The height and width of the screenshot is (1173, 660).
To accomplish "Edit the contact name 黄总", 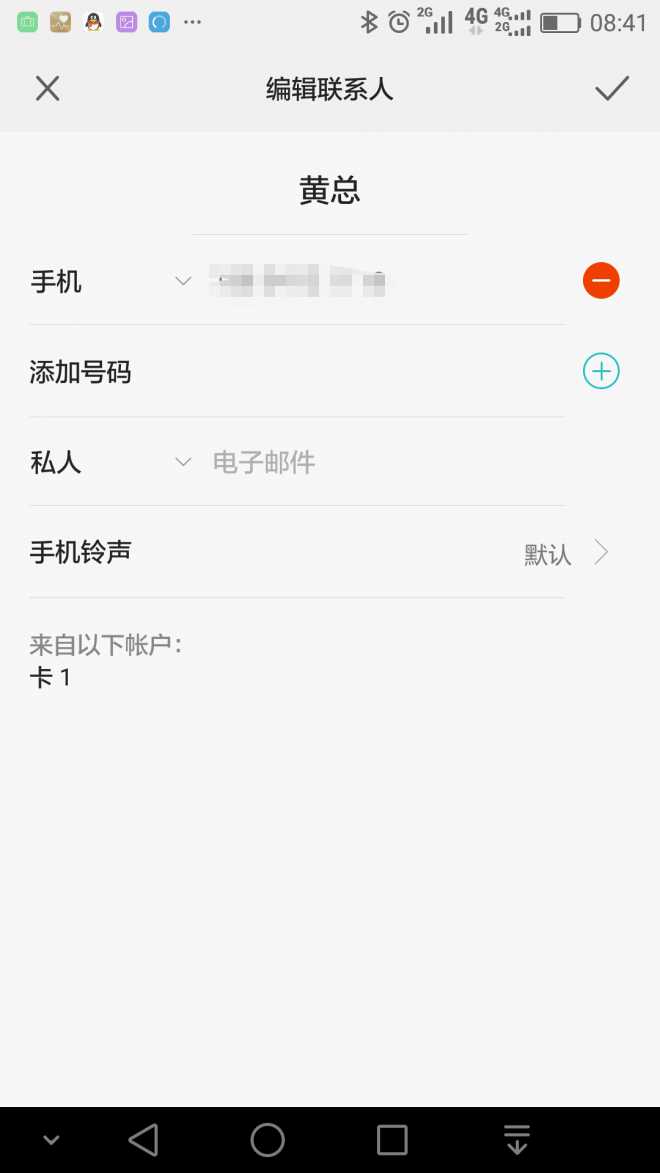I will (x=329, y=191).
